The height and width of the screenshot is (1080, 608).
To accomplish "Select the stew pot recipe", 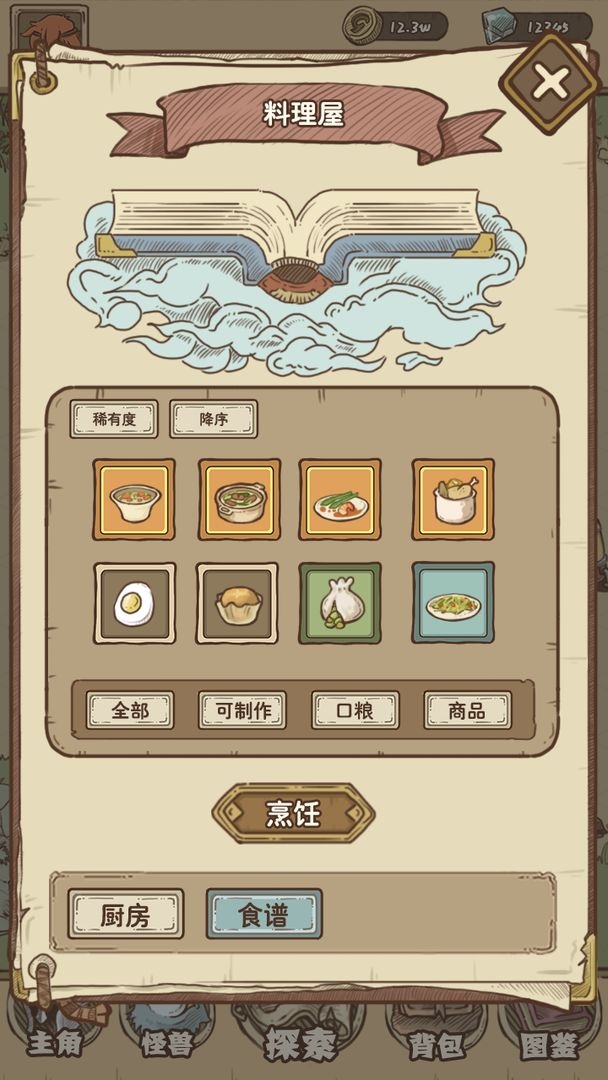I will (239, 499).
